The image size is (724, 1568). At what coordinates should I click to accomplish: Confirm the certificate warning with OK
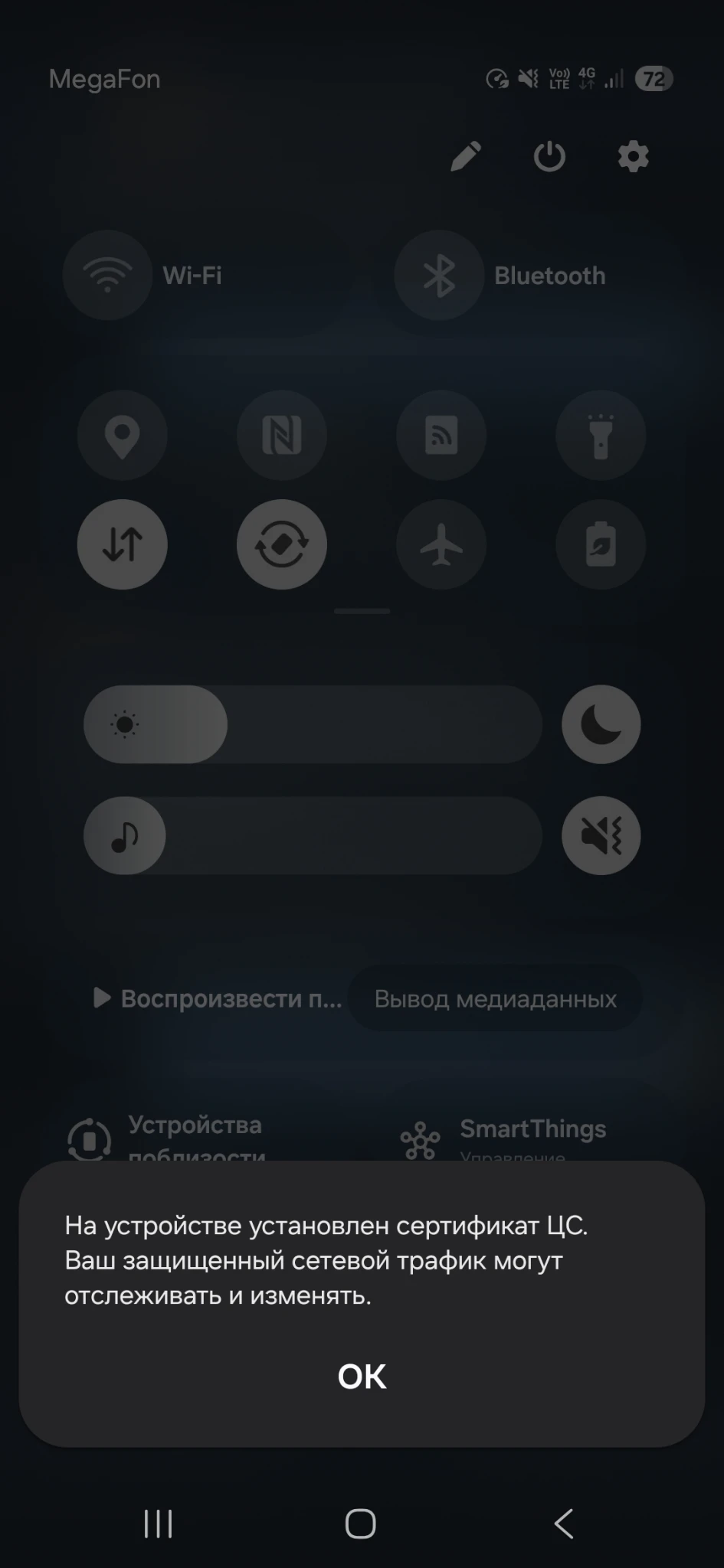[362, 1376]
